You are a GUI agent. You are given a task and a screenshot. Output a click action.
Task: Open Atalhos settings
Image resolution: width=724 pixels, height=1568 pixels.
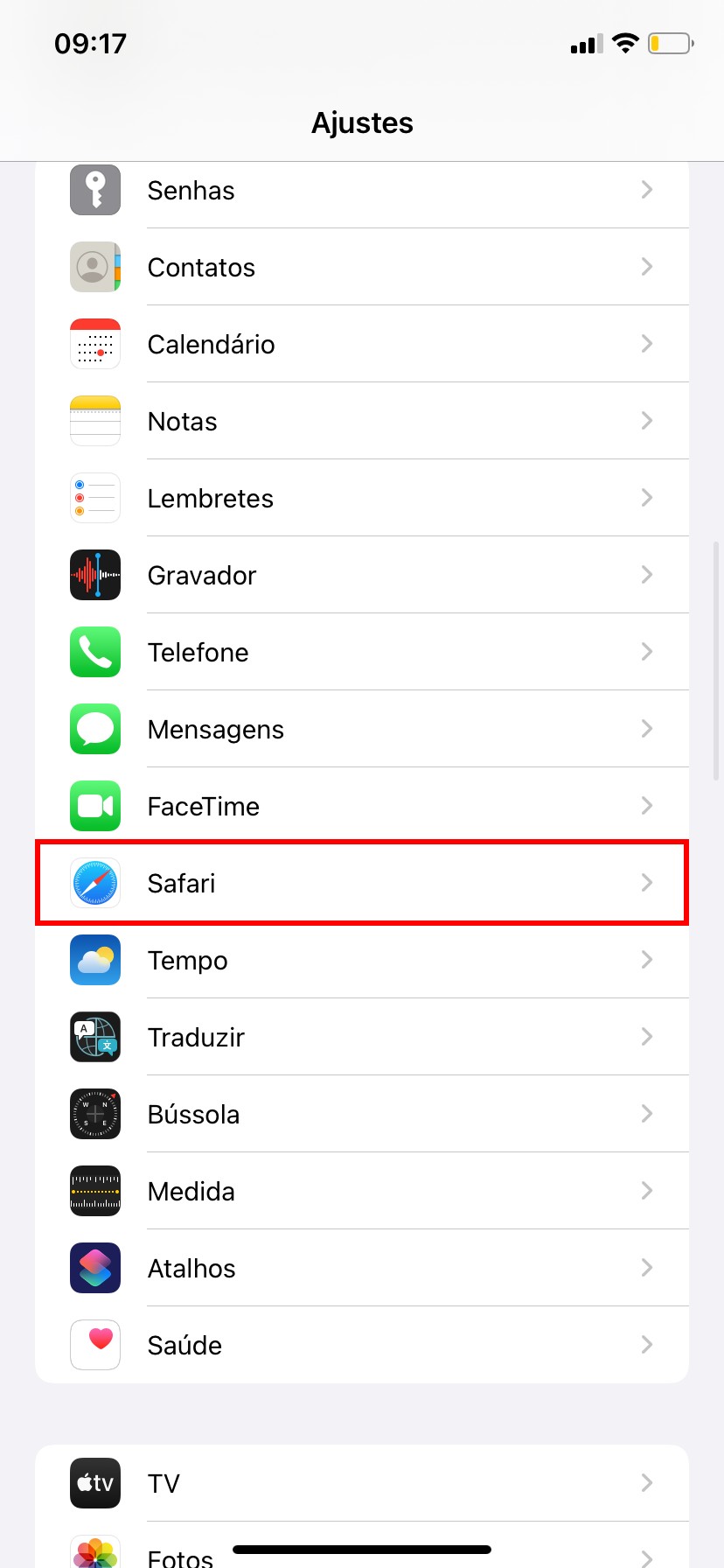(362, 1269)
